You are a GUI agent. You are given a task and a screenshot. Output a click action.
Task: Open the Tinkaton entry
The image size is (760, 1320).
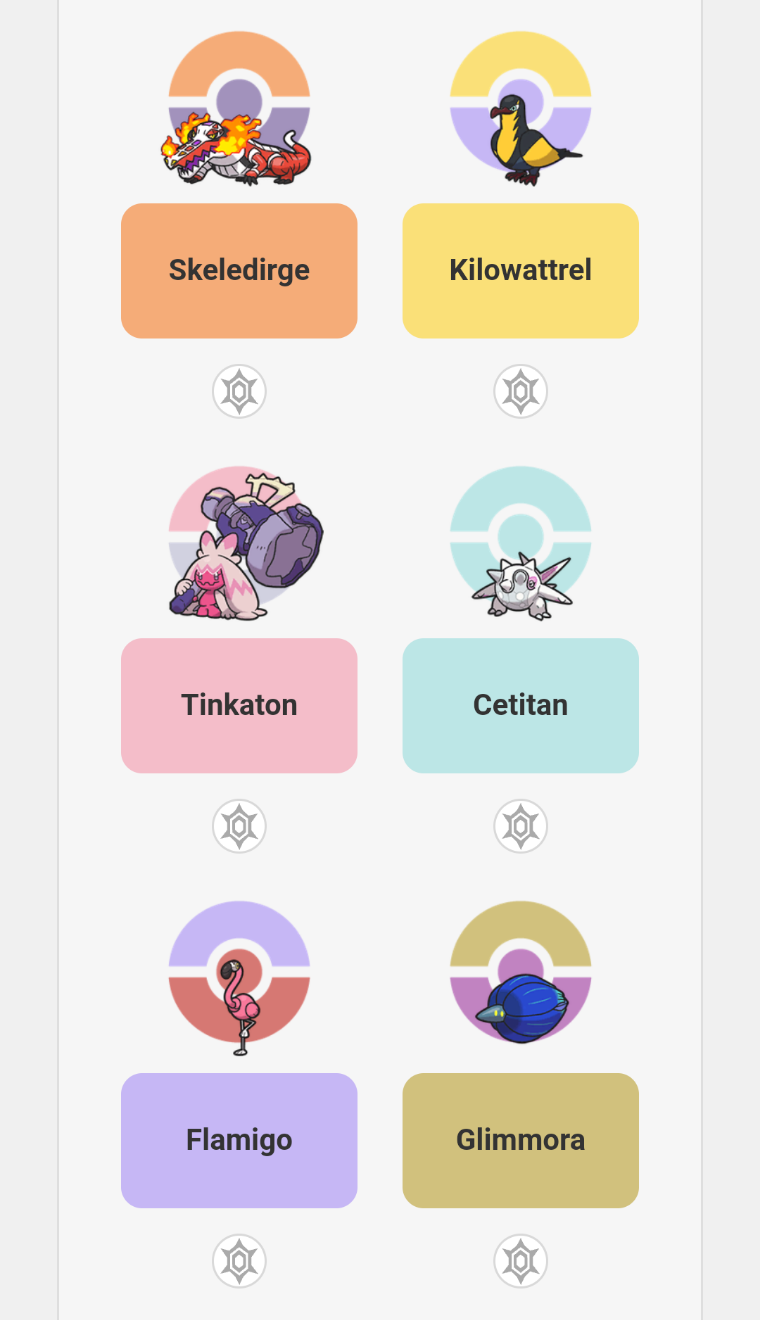click(x=239, y=706)
